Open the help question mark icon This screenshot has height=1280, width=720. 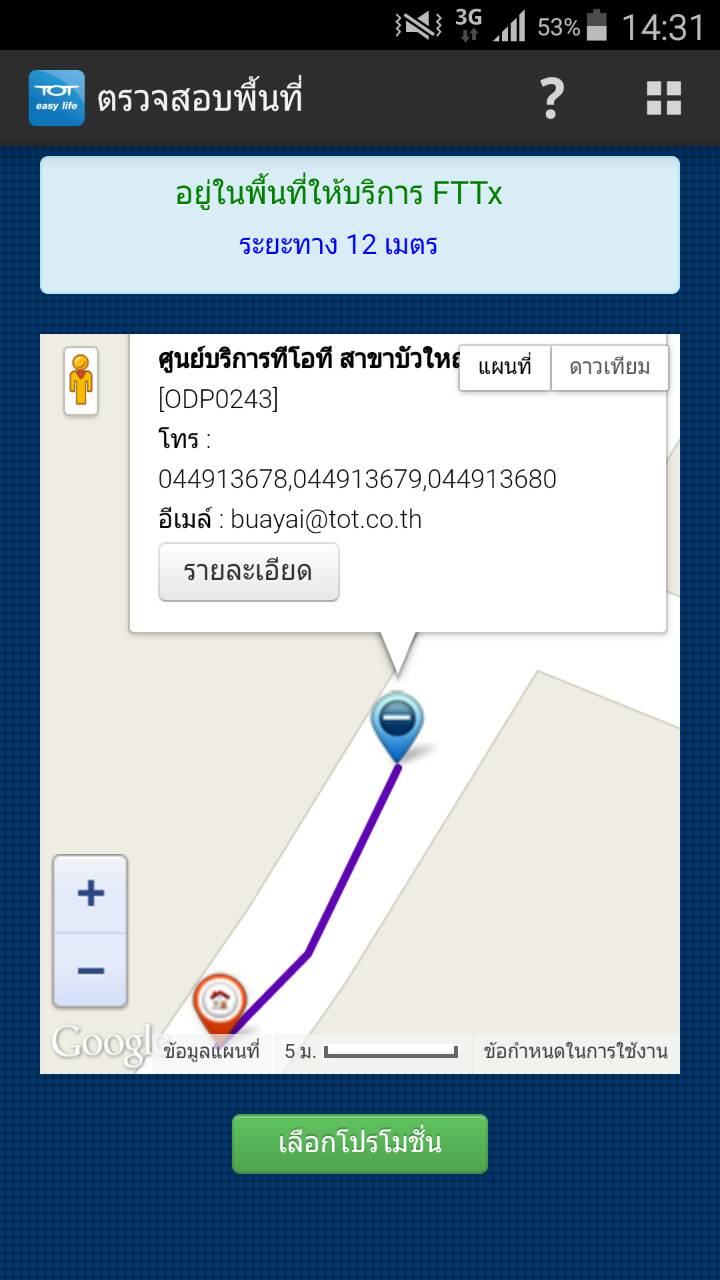551,98
